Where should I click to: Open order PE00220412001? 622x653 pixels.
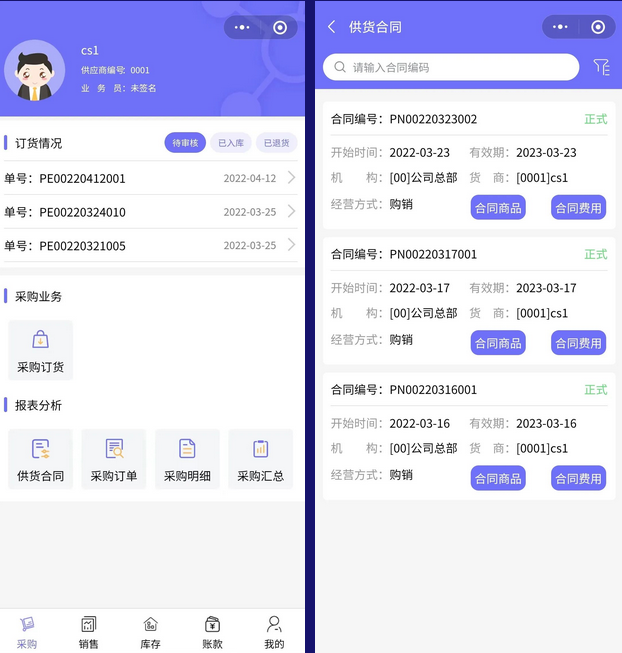point(150,179)
